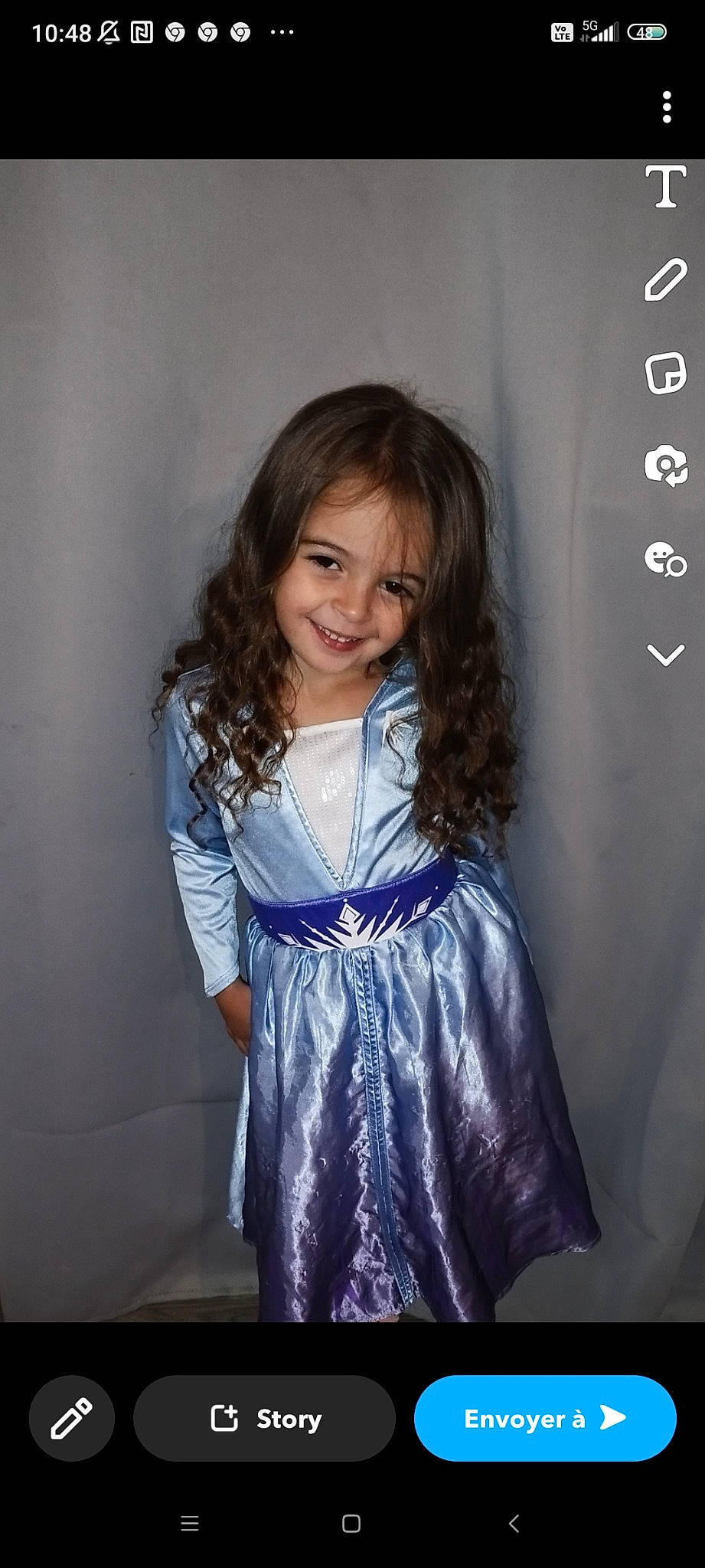Tap the round edit pencil button
Viewport: 705px width, 1568px height.
pos(72,1418)
